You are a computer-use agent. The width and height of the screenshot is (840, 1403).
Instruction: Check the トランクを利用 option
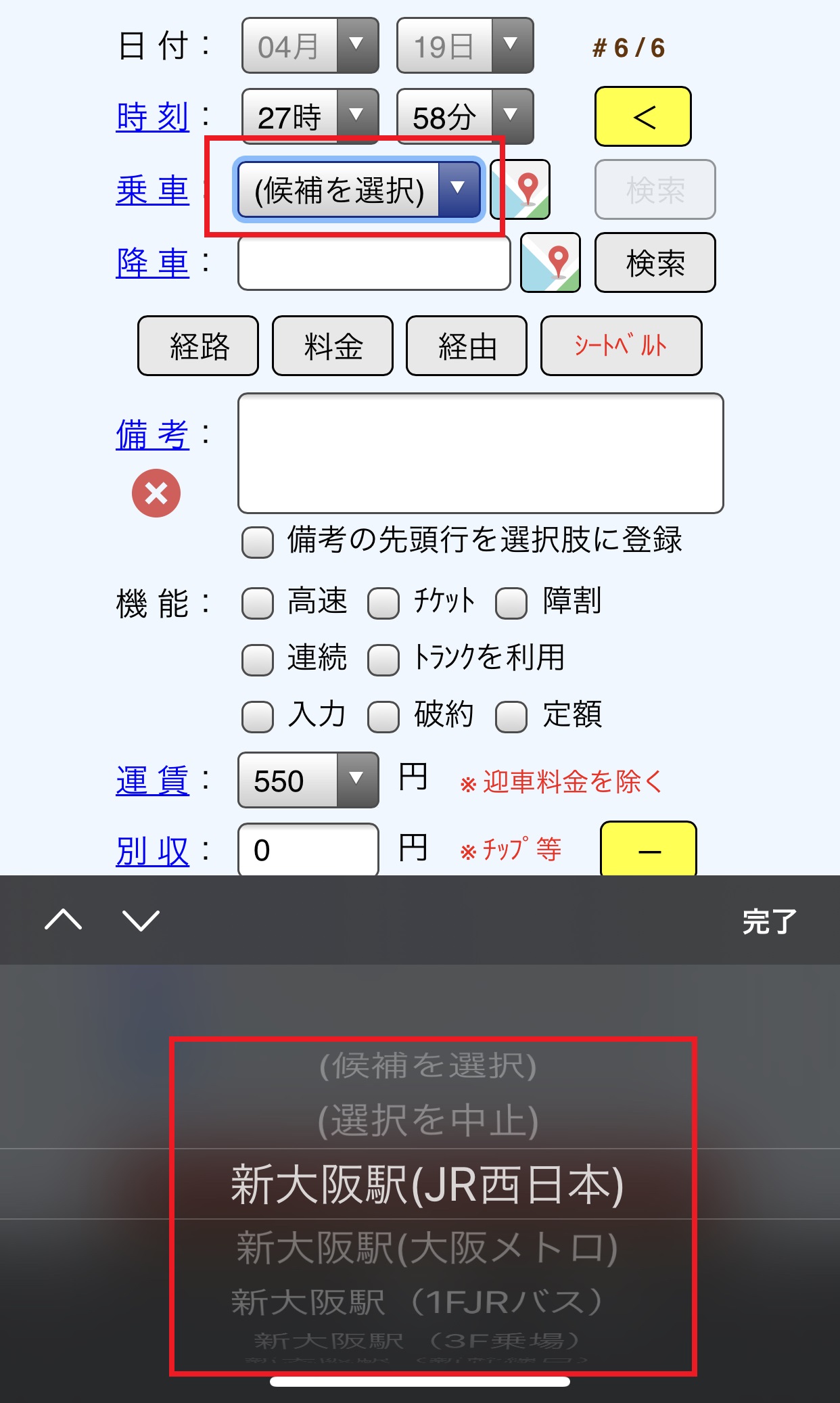[x=383, y=660]
